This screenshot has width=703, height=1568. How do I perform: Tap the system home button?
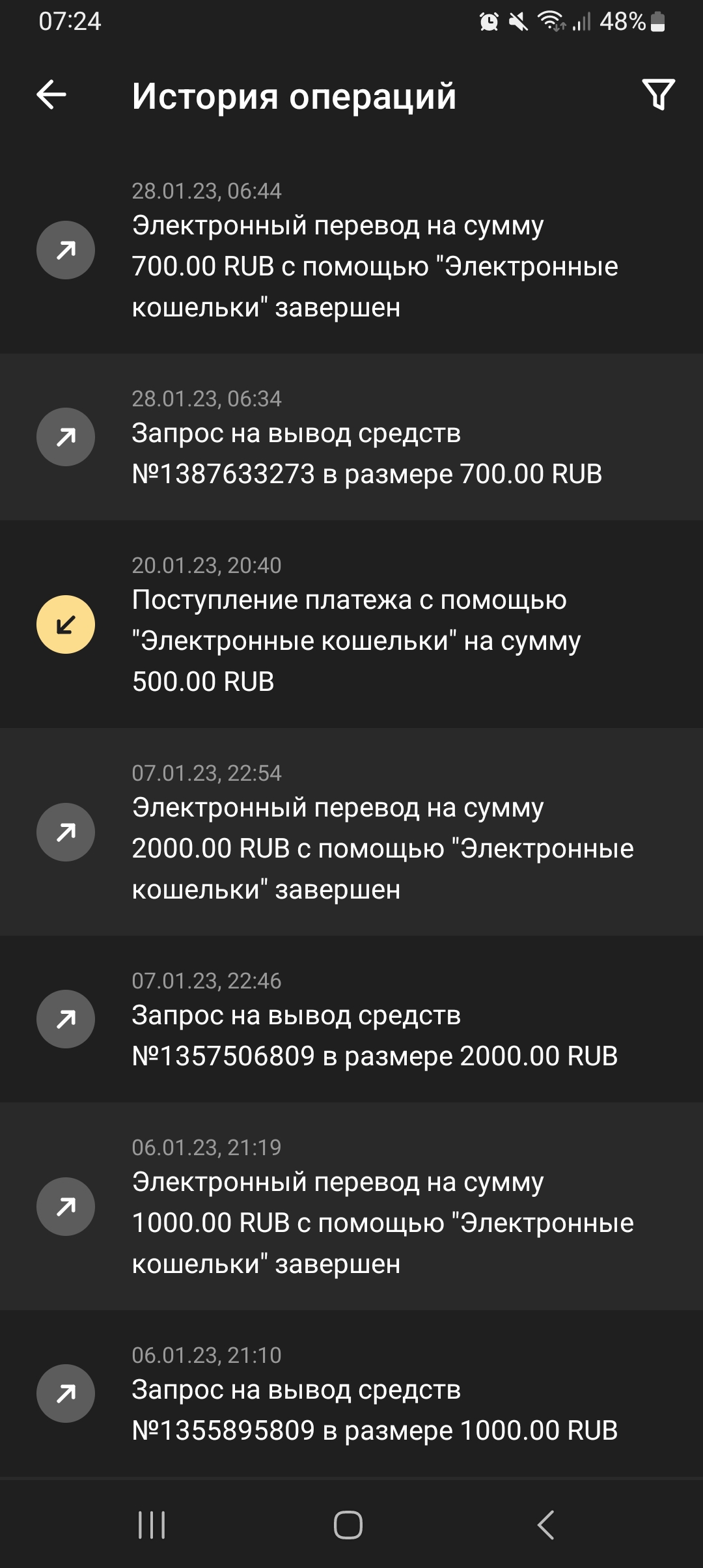click(x=348, y=1524)
